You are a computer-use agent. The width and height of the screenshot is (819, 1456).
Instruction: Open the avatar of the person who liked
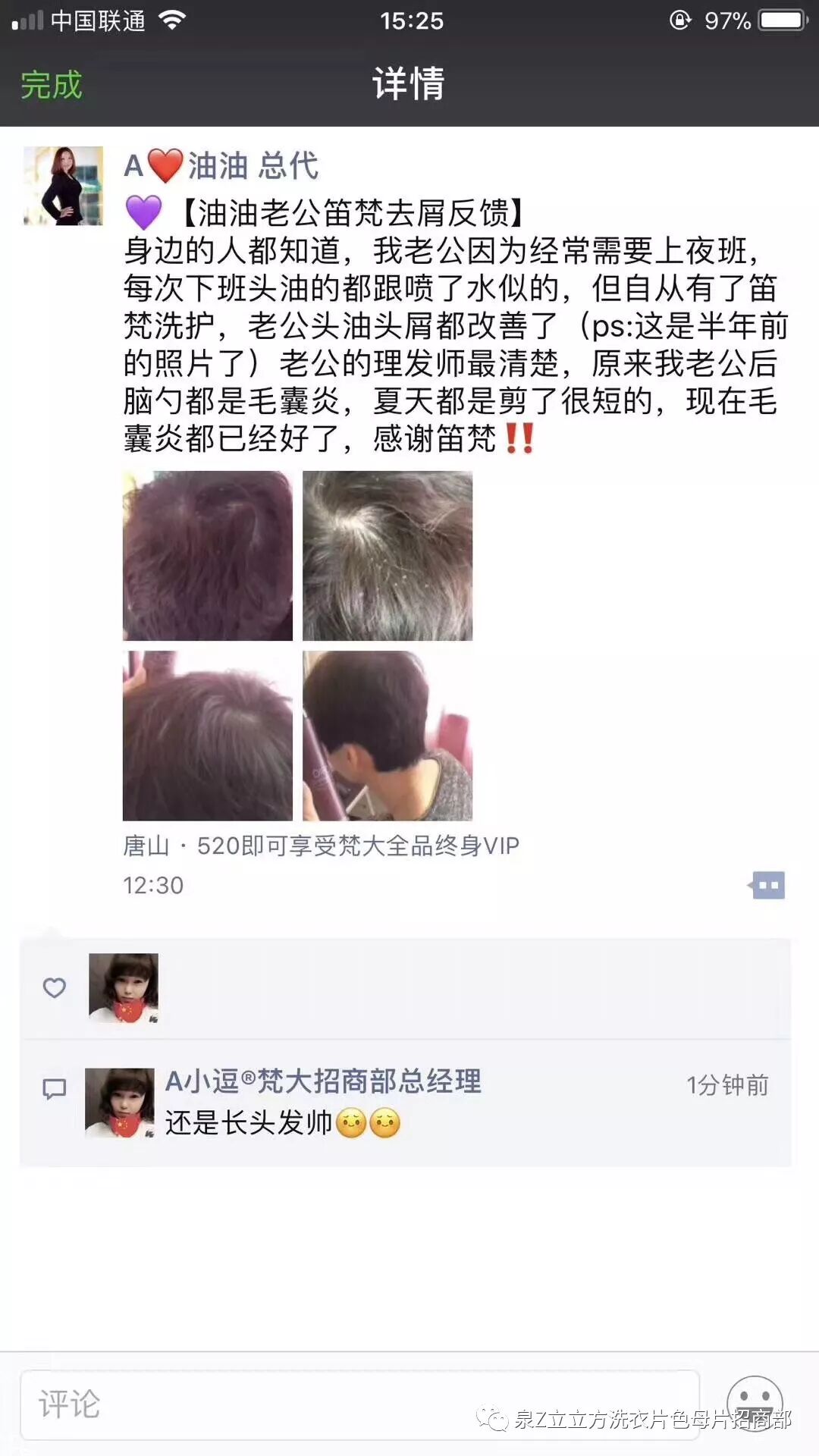click(123, 988)
